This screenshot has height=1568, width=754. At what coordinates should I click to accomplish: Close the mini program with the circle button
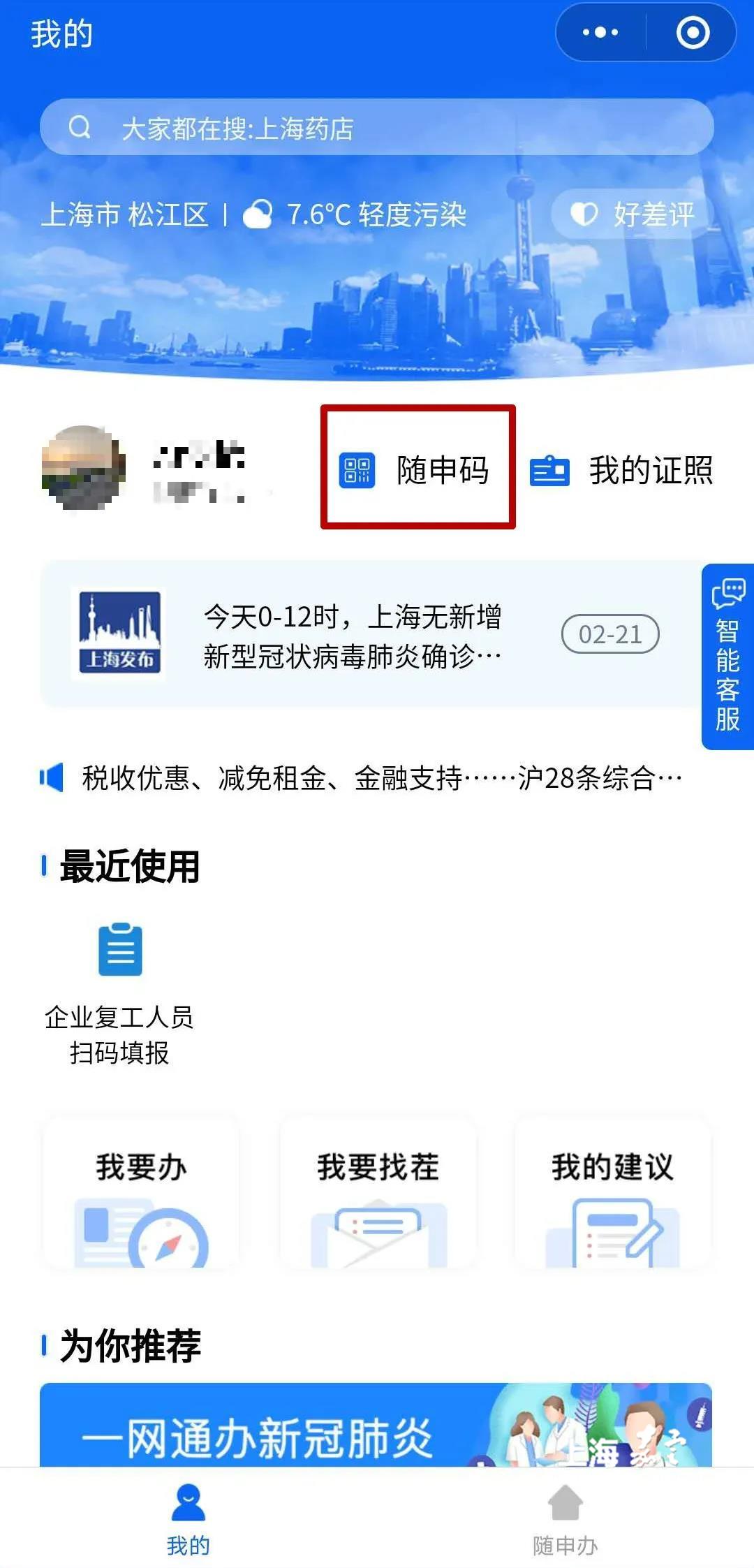coord(693,32)
